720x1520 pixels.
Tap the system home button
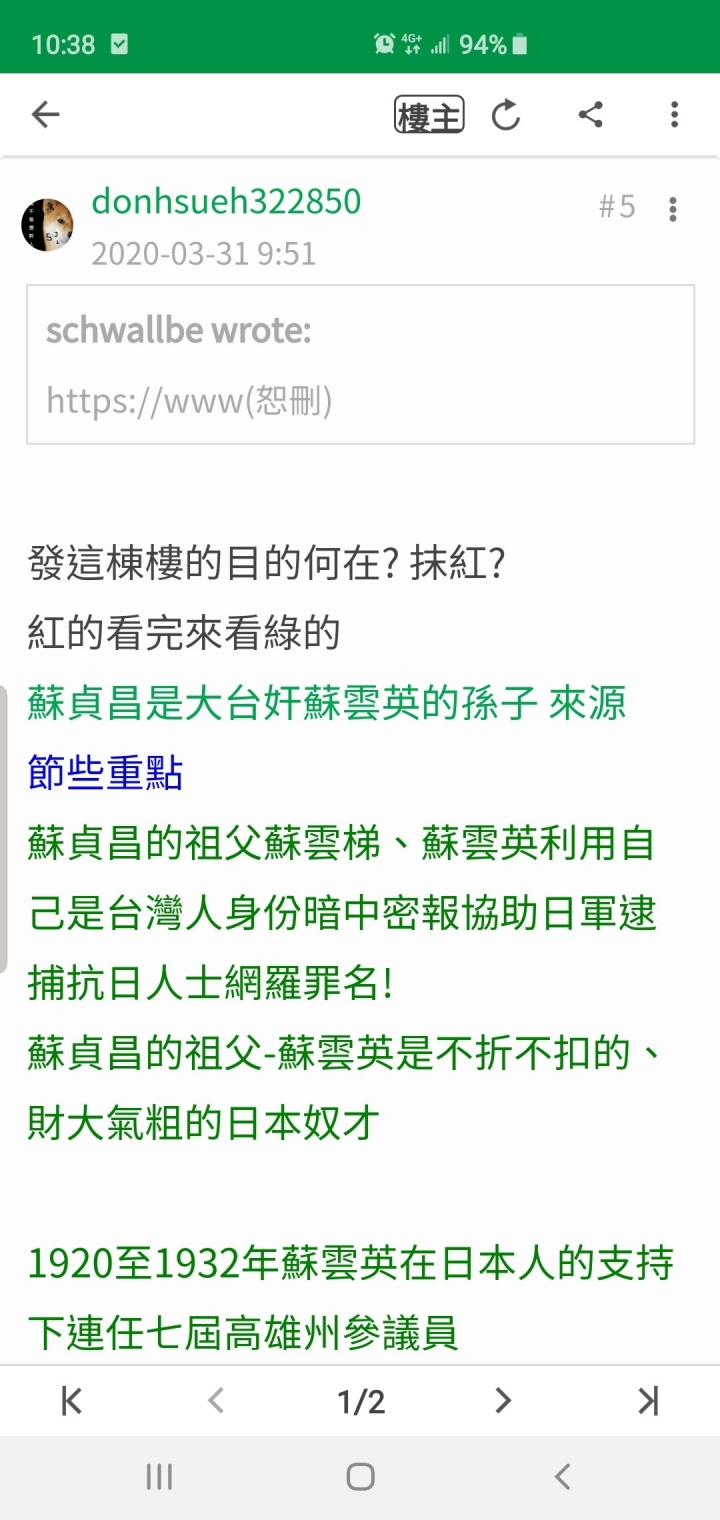[360, 1476]
